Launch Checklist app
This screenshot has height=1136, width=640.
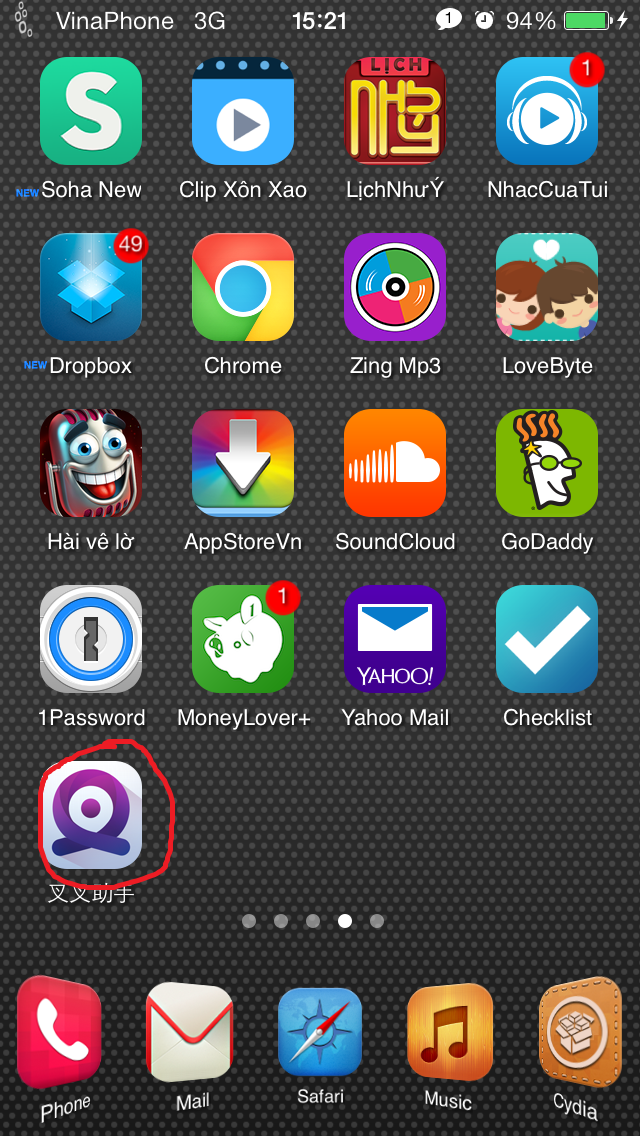[547, 638]
